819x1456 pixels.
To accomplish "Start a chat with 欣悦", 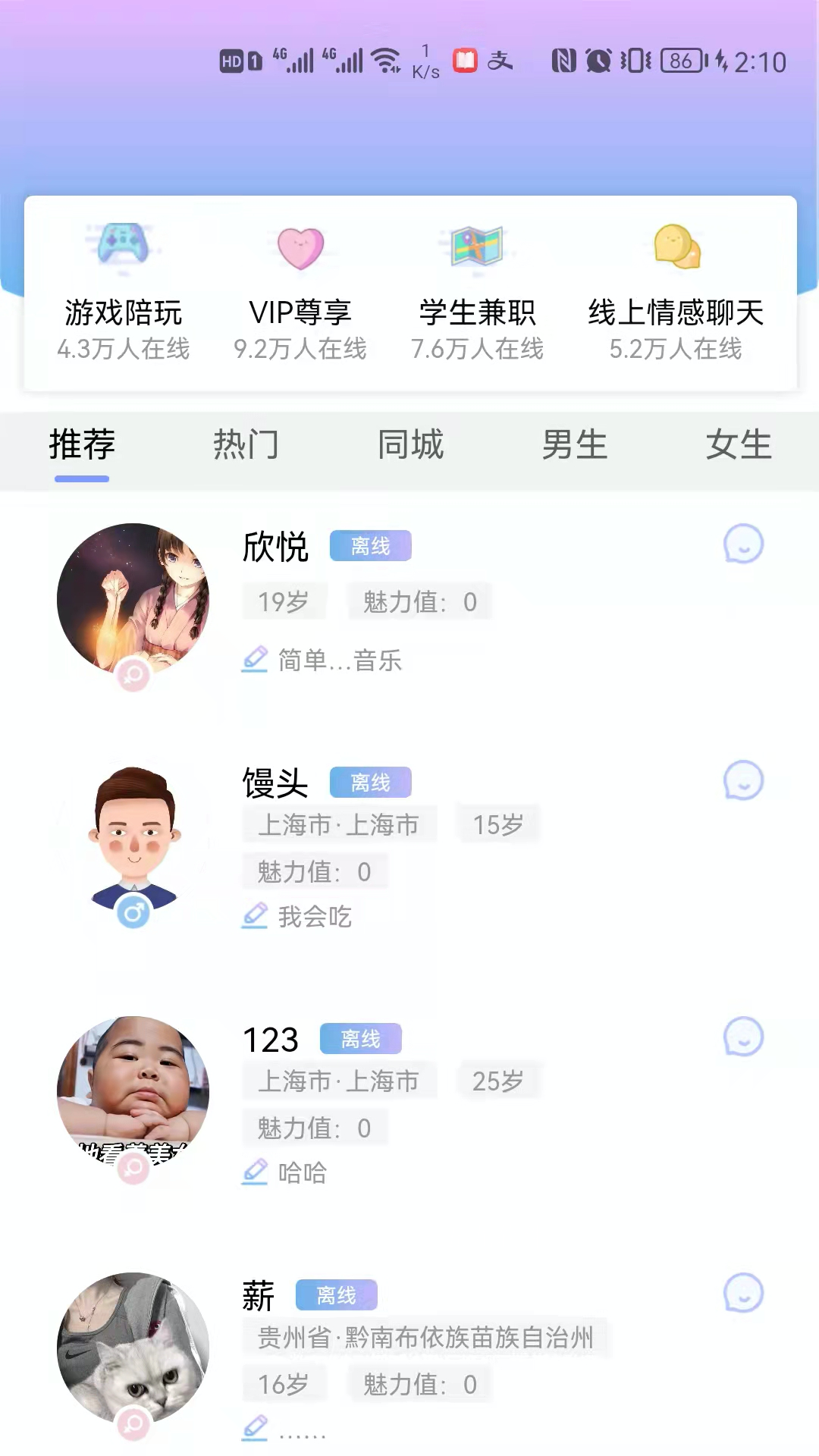I will [x=743, y=544].
